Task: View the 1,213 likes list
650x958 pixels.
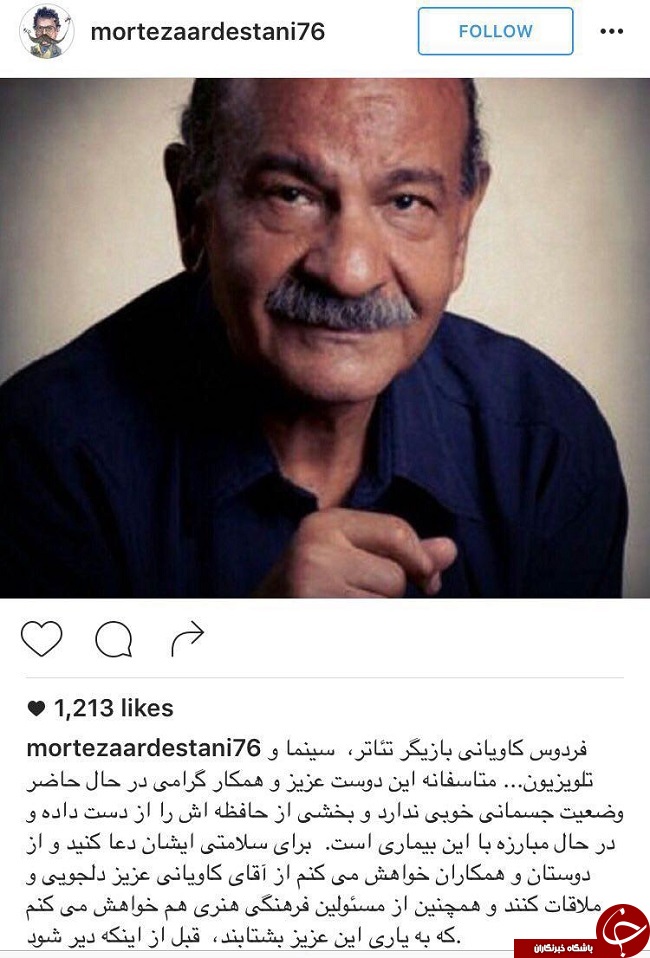Action: pyautogui.click(x=112, y=708)
